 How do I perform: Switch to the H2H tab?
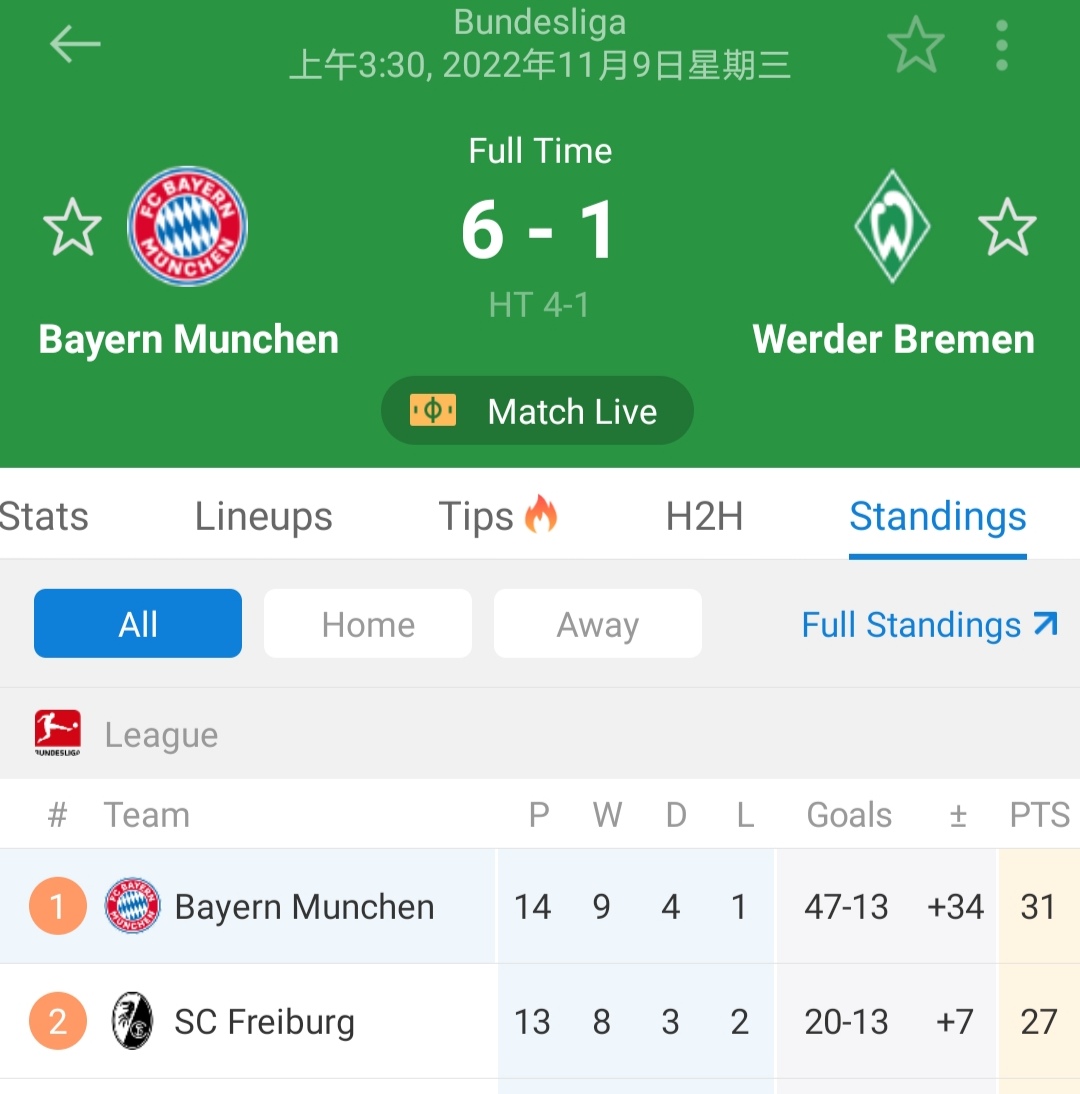coord(704,517)
